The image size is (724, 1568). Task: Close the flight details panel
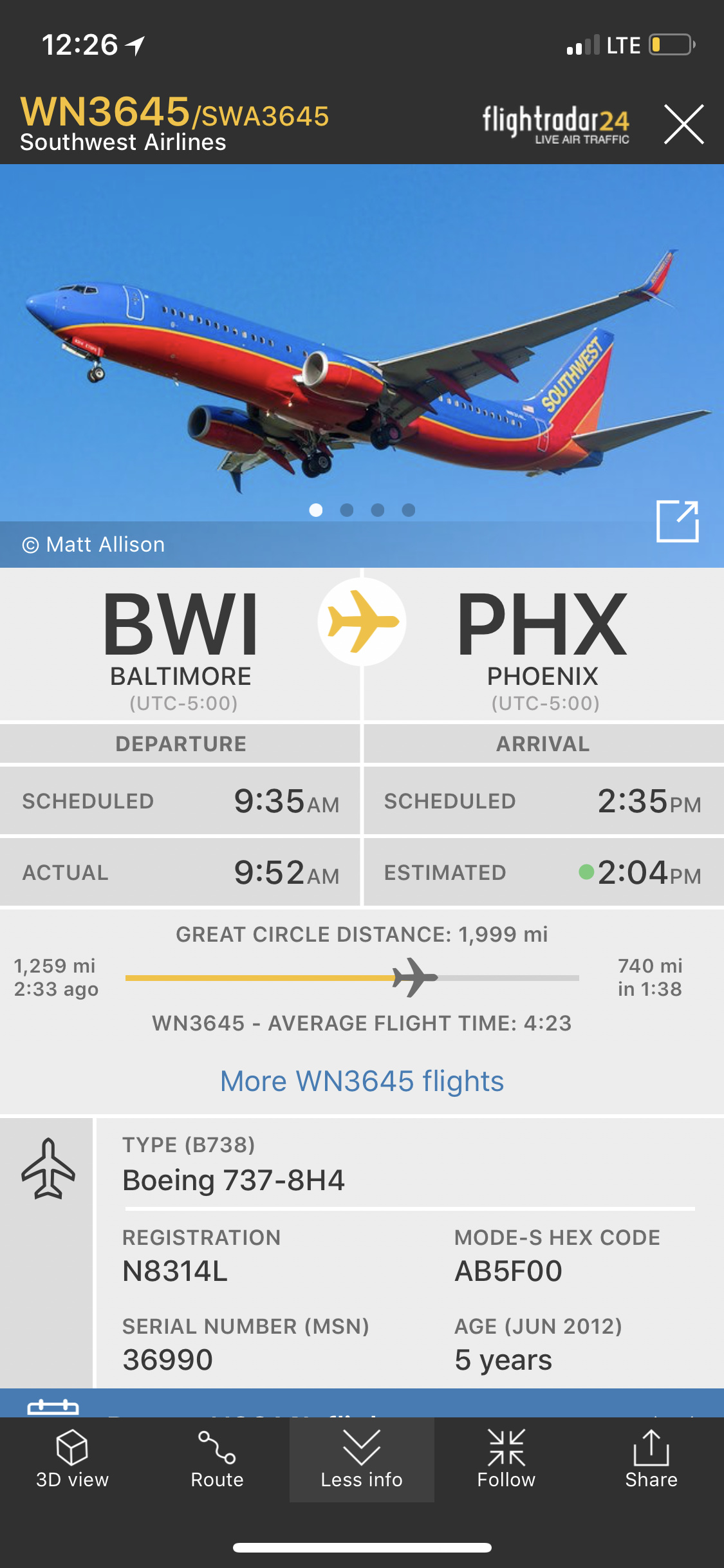[683, 124]
